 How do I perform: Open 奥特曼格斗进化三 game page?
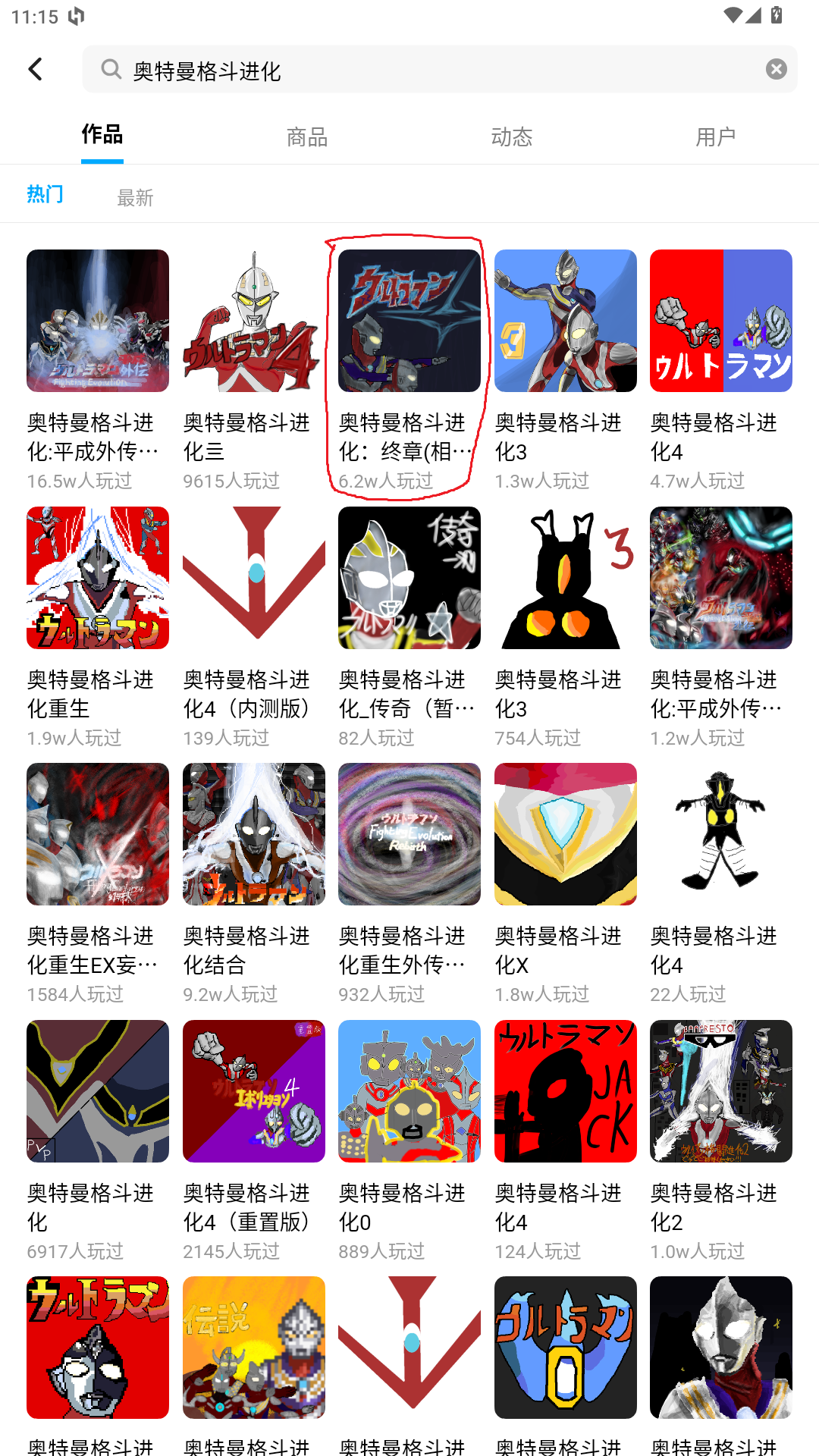pos(253,320)
